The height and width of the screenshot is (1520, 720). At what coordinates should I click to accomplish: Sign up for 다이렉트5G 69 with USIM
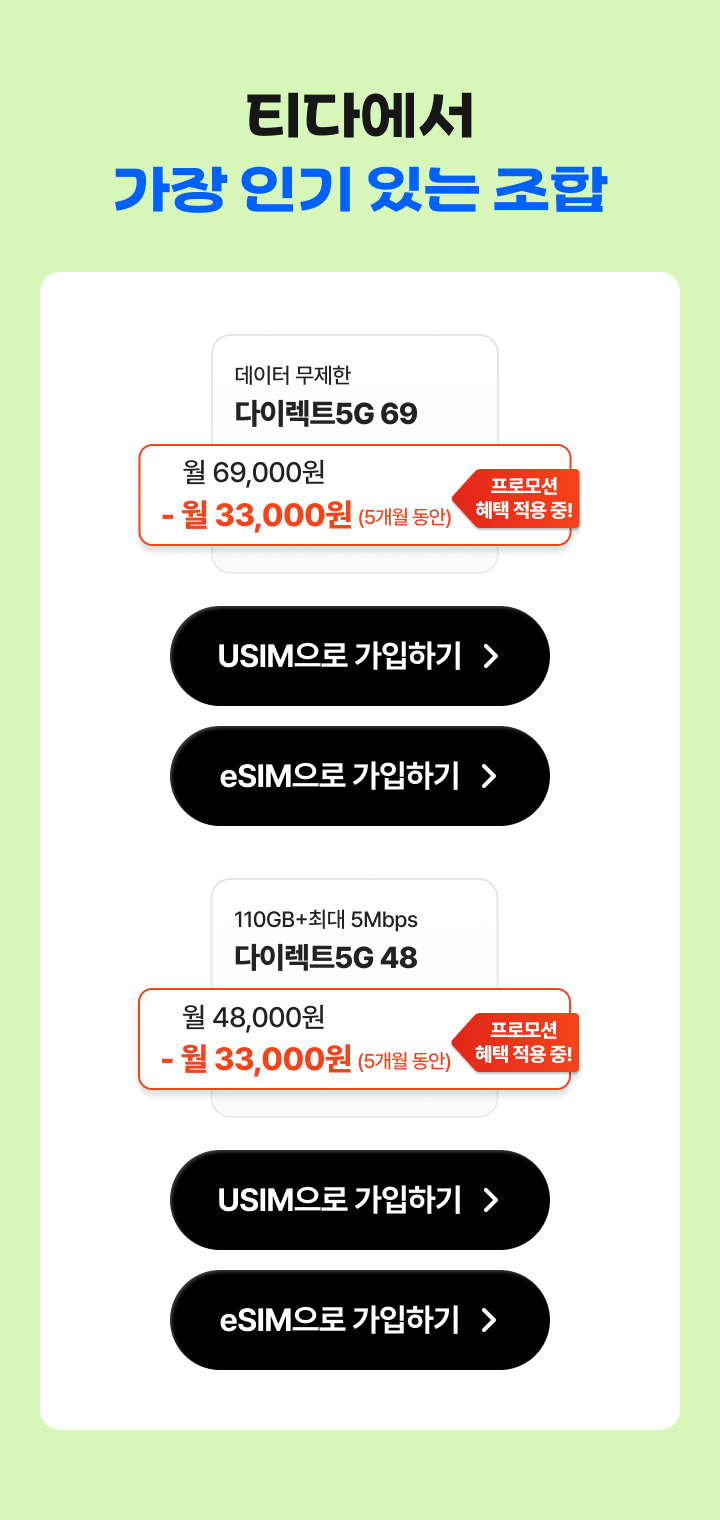(360, 656)
